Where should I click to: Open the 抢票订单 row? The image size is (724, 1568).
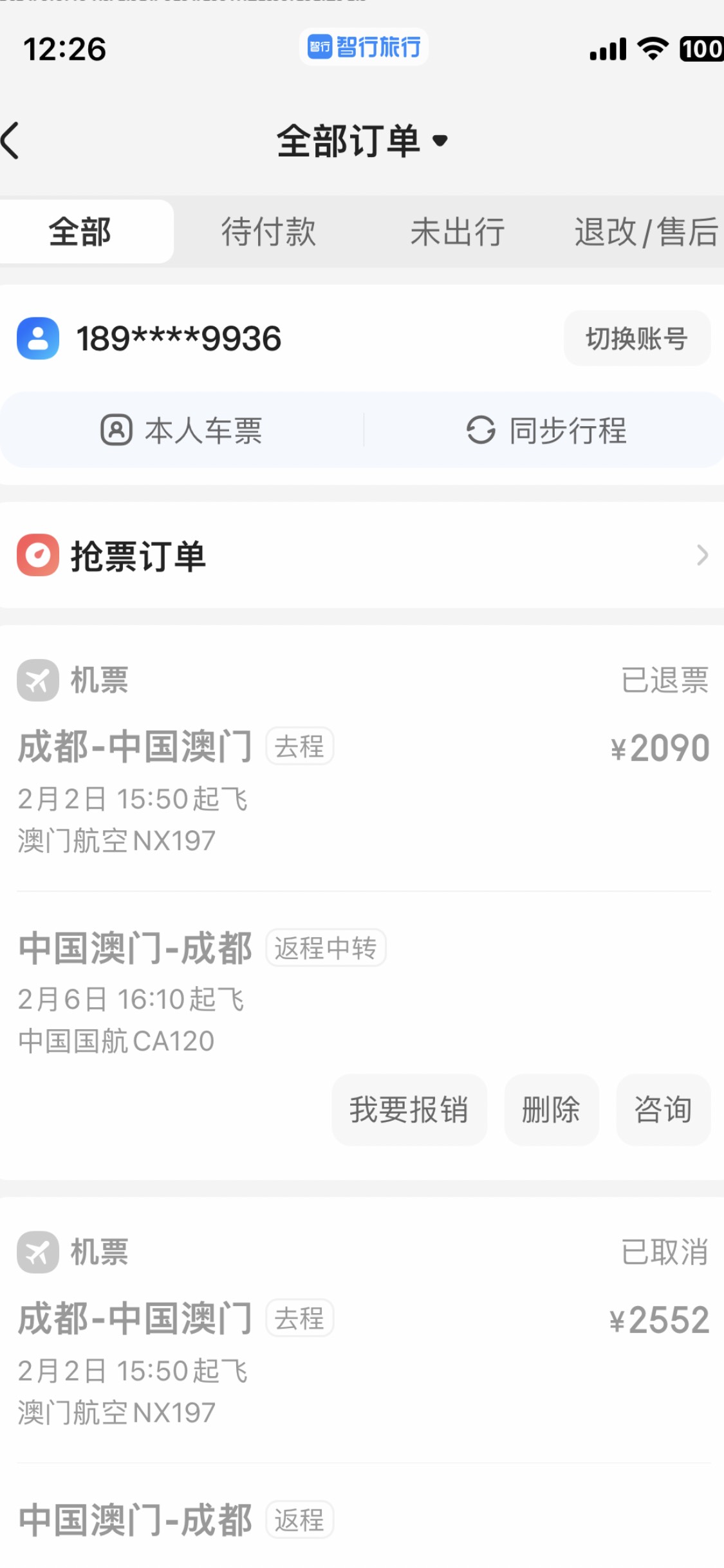pyautogui.click(x=362, y=555)
